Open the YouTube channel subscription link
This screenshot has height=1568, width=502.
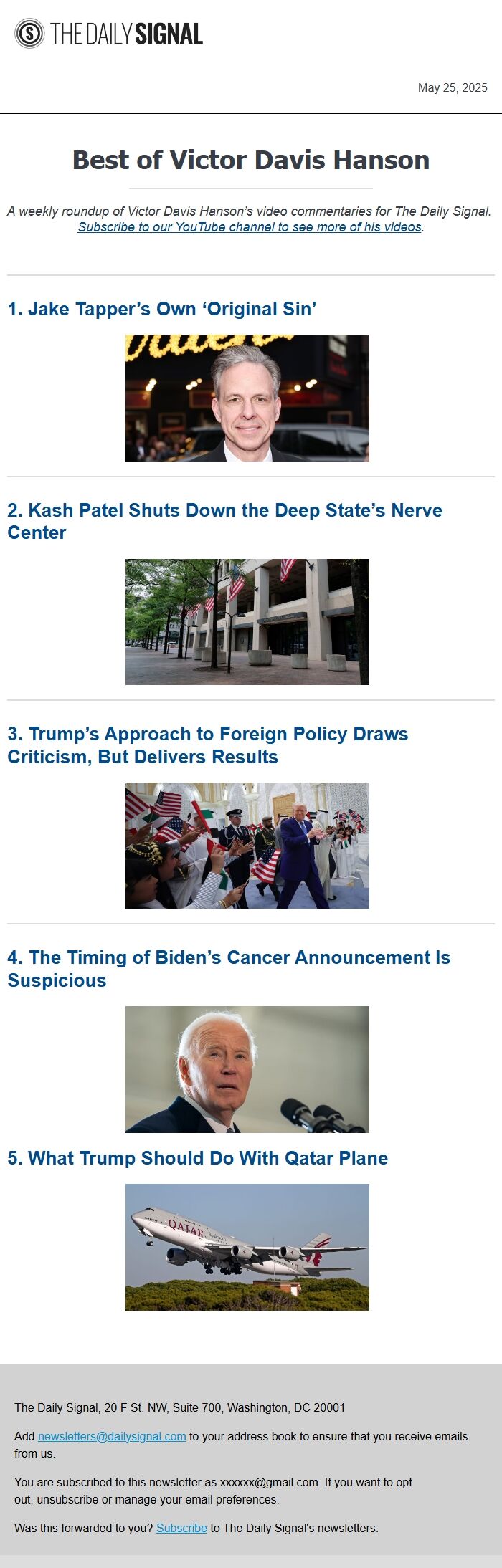[x=250, y=227]
